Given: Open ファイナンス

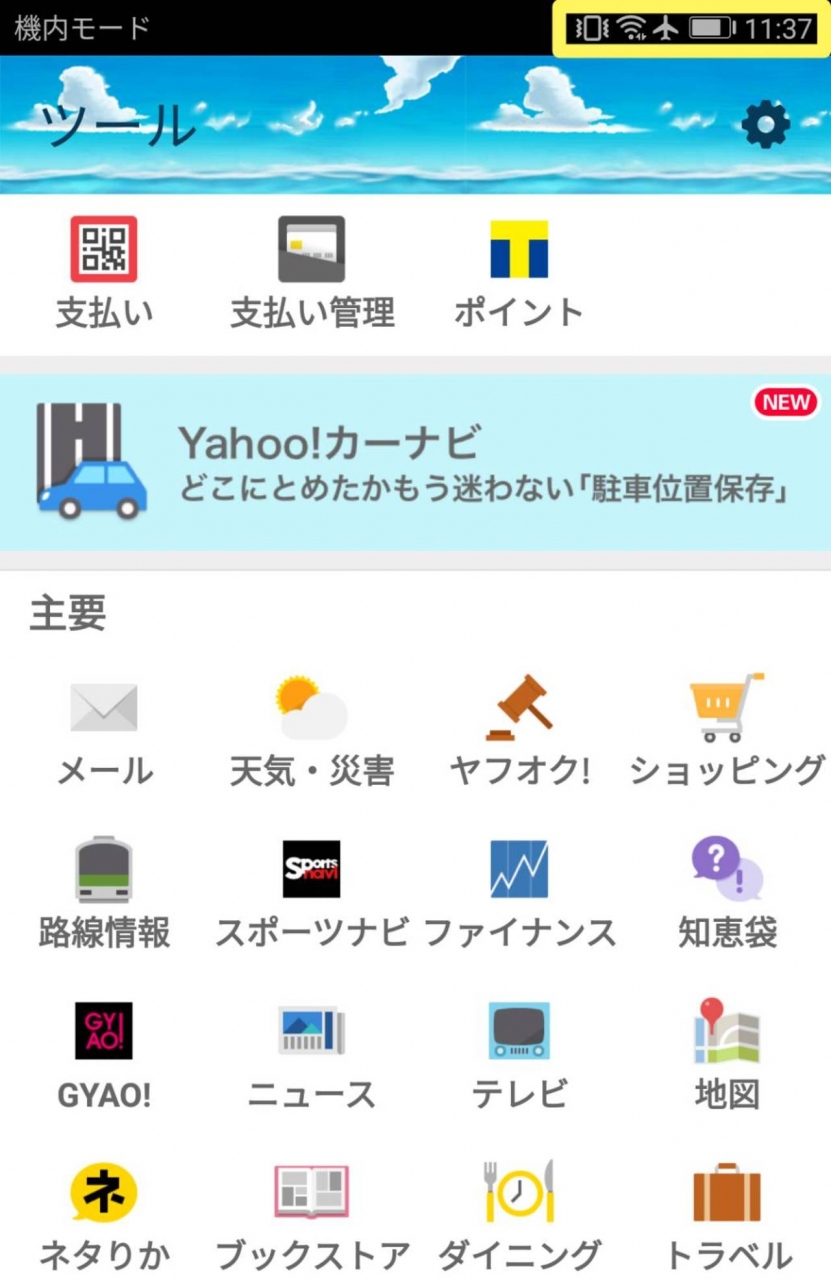Looking at the screenshot, I should [519, 892].
